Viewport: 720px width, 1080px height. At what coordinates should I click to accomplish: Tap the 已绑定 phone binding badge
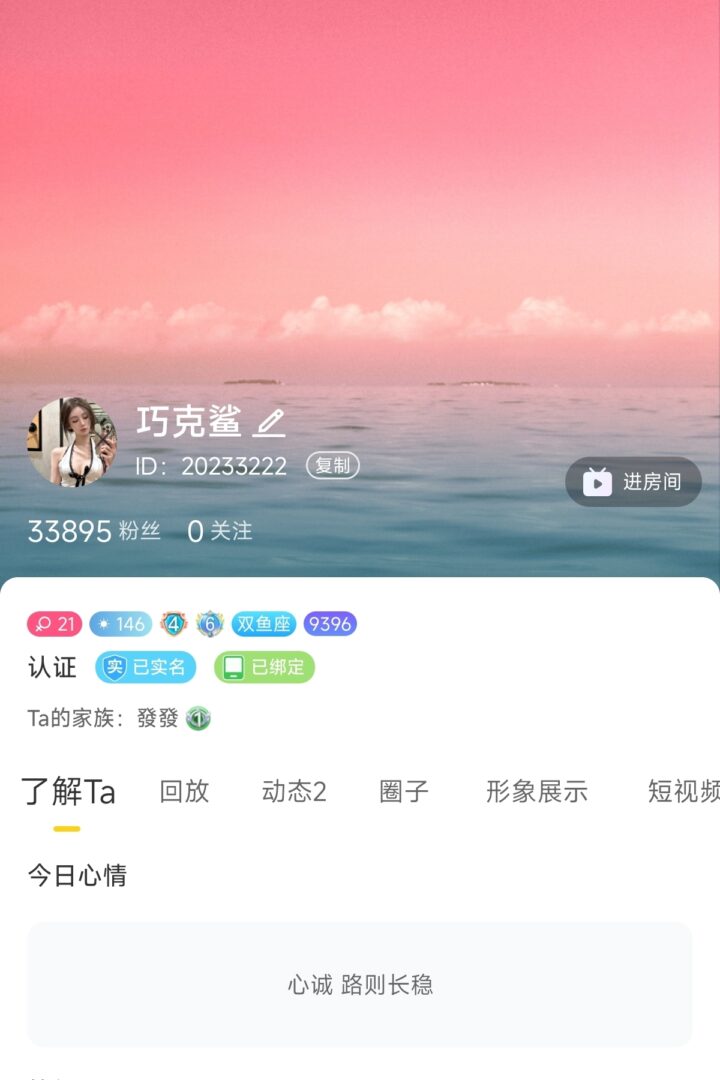(x=264, y=667)
